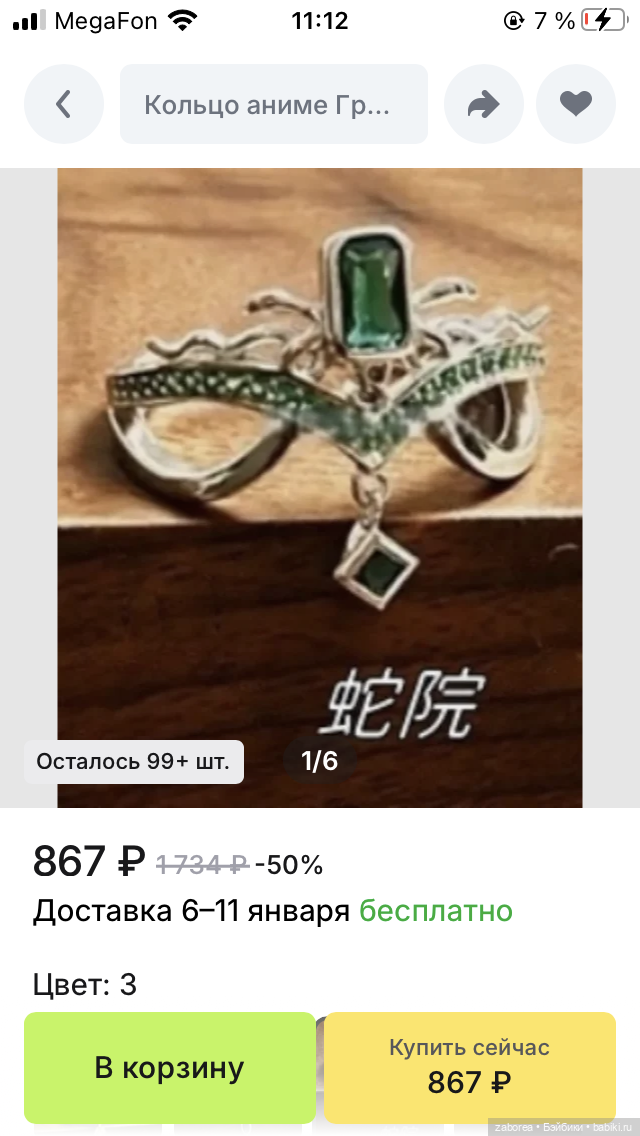The width and height of the screenshot is (640, 1136).
Task: Add the item with В корзину
Action: [x=169, y=1067]
